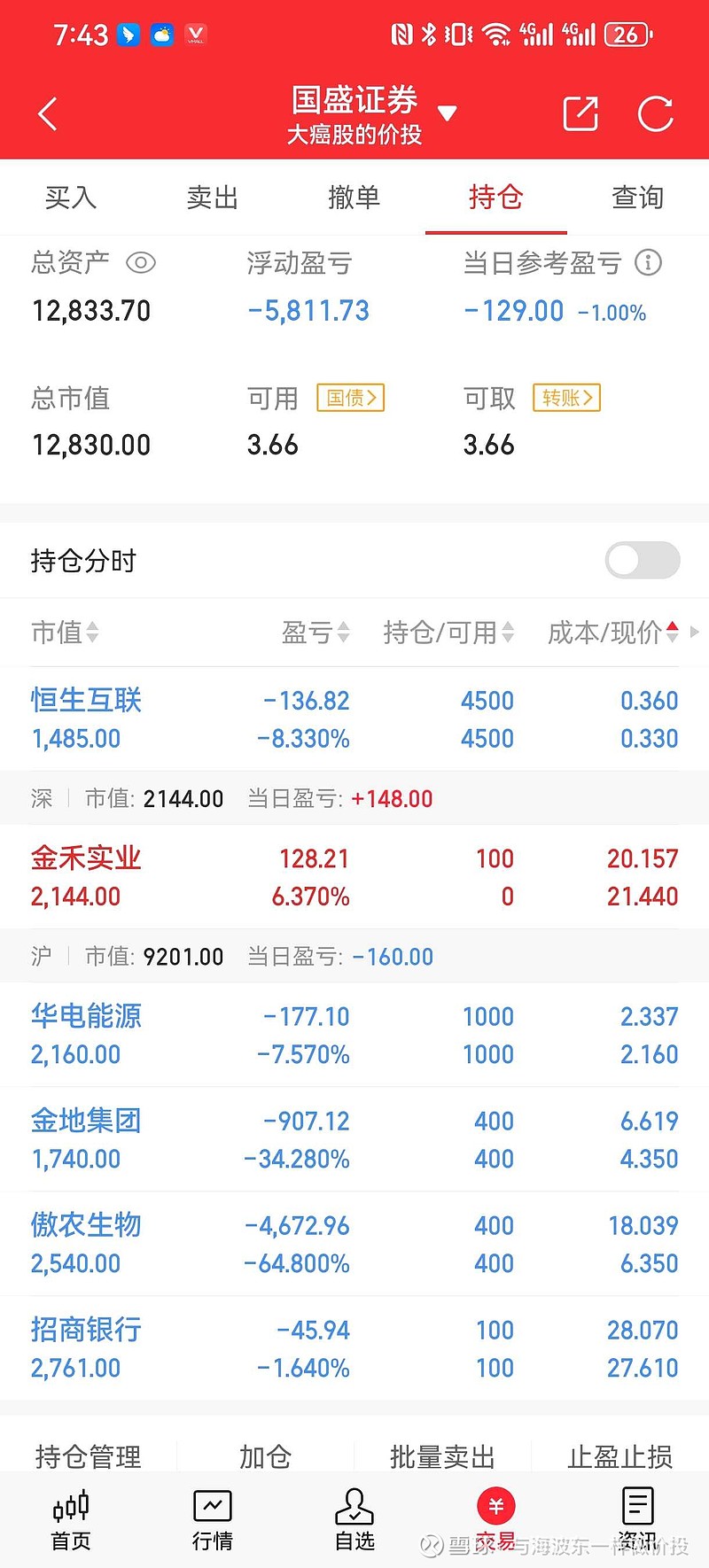Sort holdings by 盈亏 column

tap(316, 633)
